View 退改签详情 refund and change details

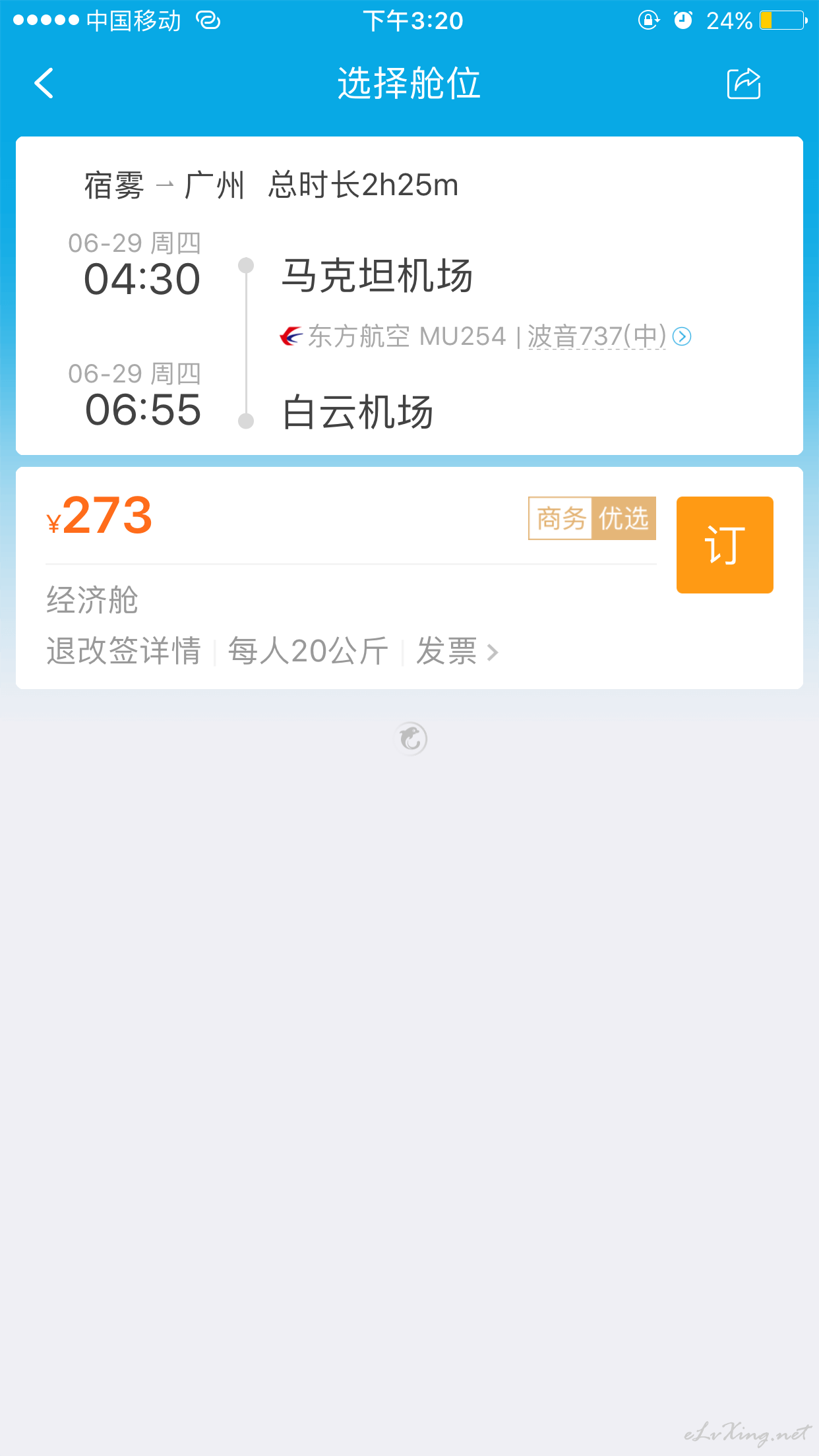pos(123,651)
